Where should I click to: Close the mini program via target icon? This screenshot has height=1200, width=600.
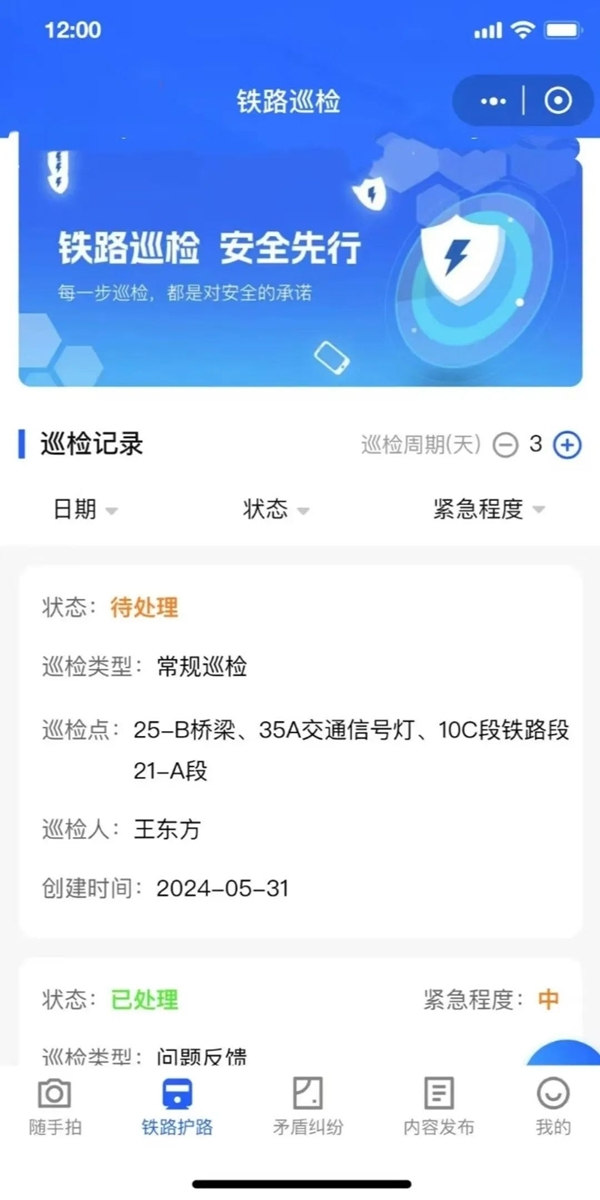click(x=558, y=101)
